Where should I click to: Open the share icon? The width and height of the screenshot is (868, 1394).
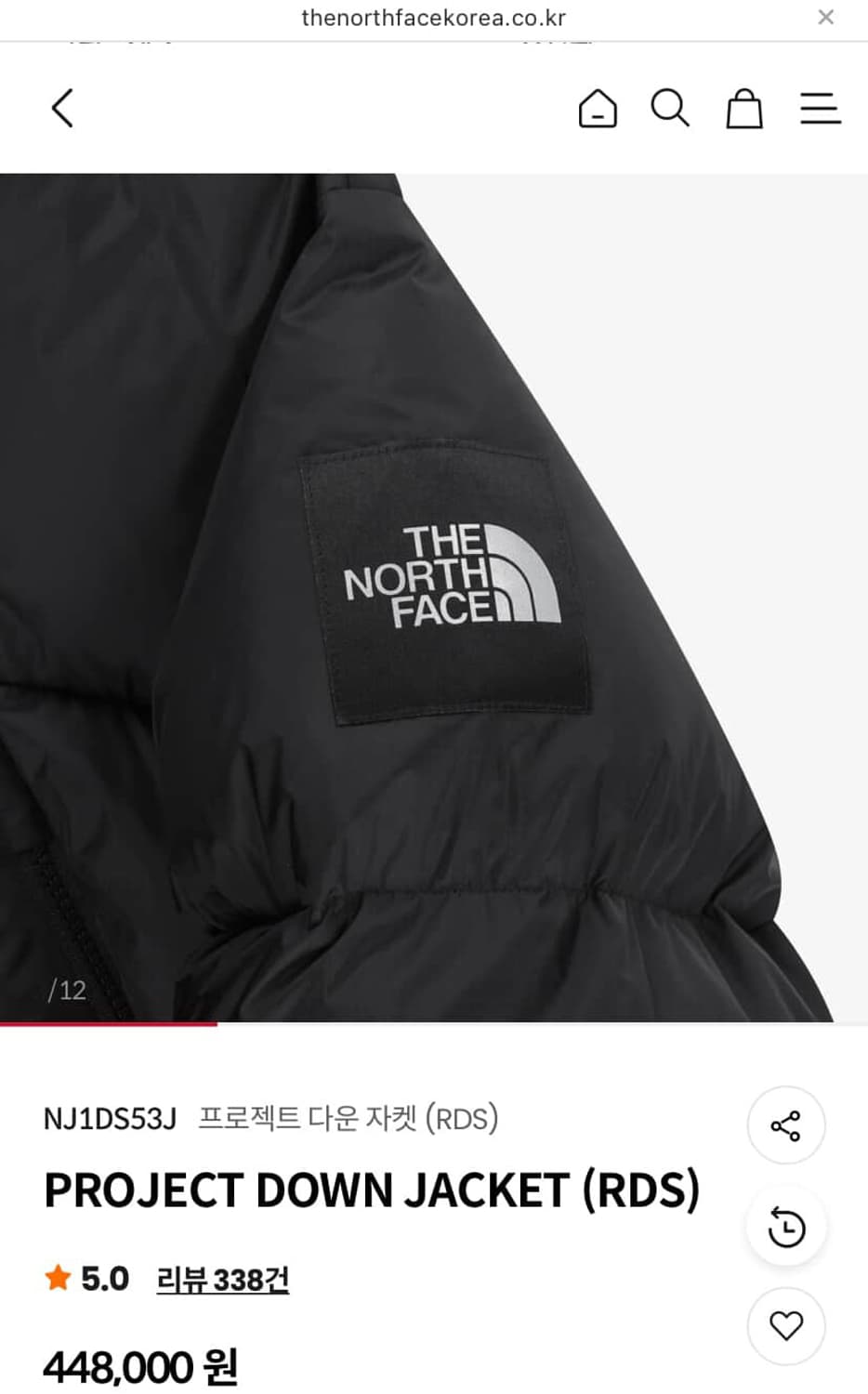(x=785, y=1124)
